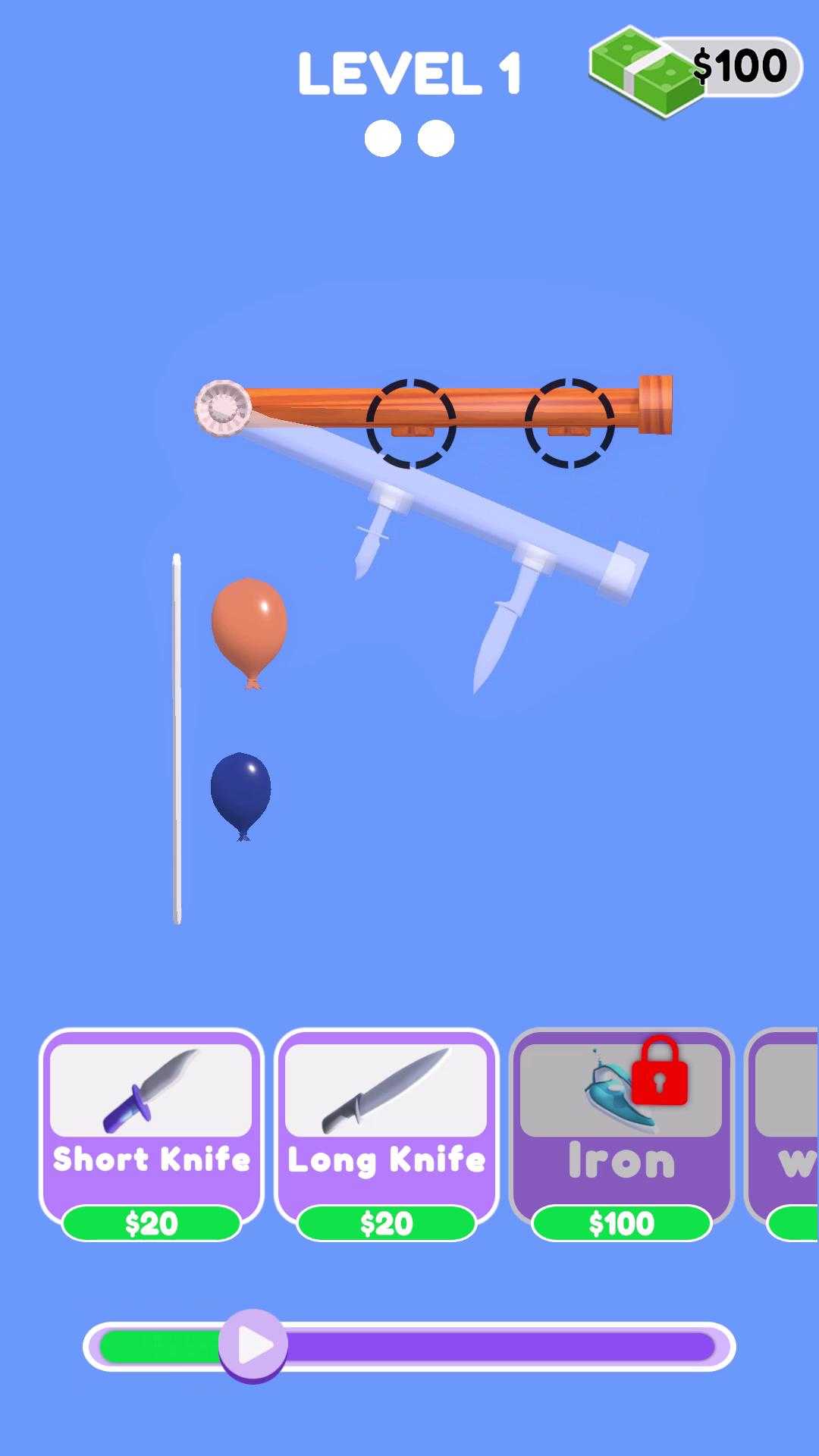Tap the play knob on the slider

click(253, 1345)
